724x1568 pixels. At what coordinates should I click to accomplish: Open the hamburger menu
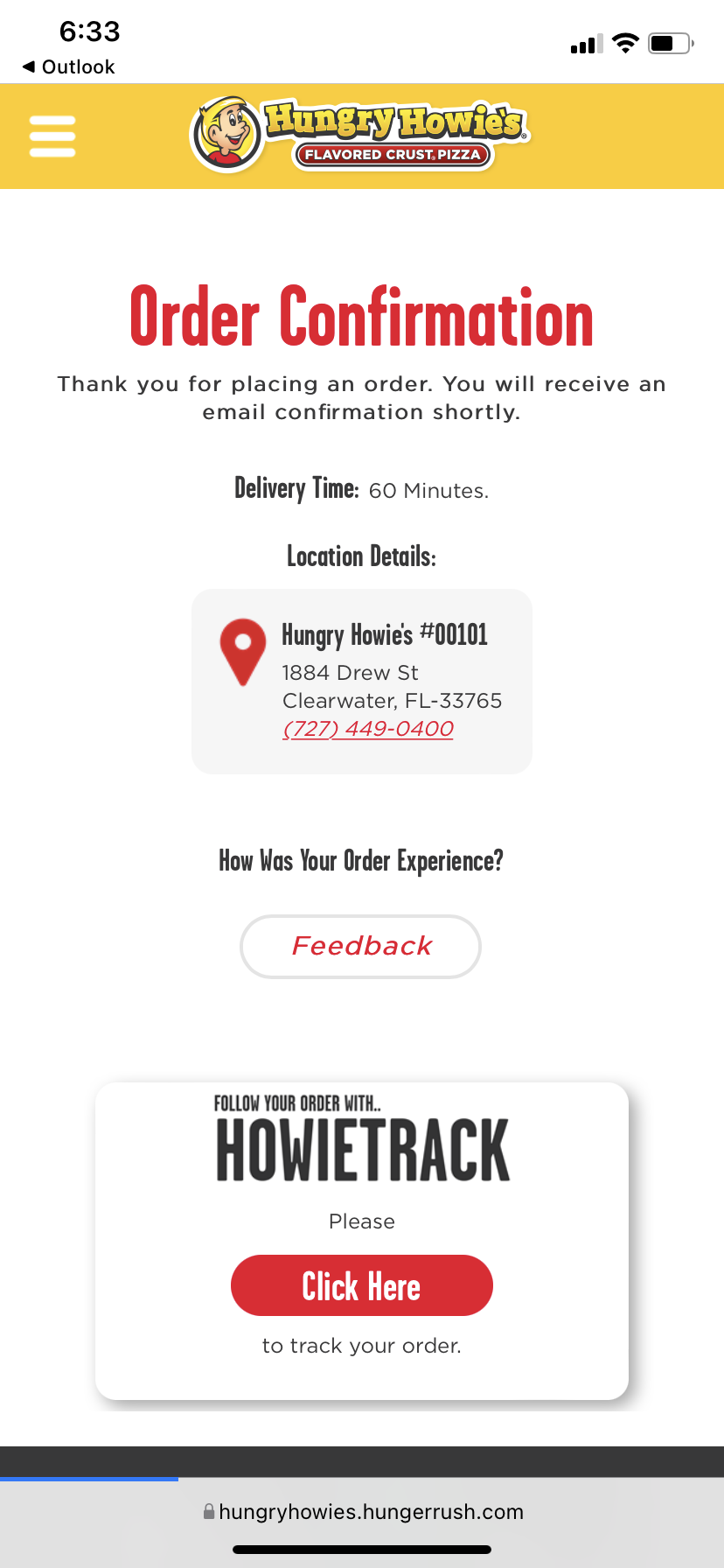[52, 136]
